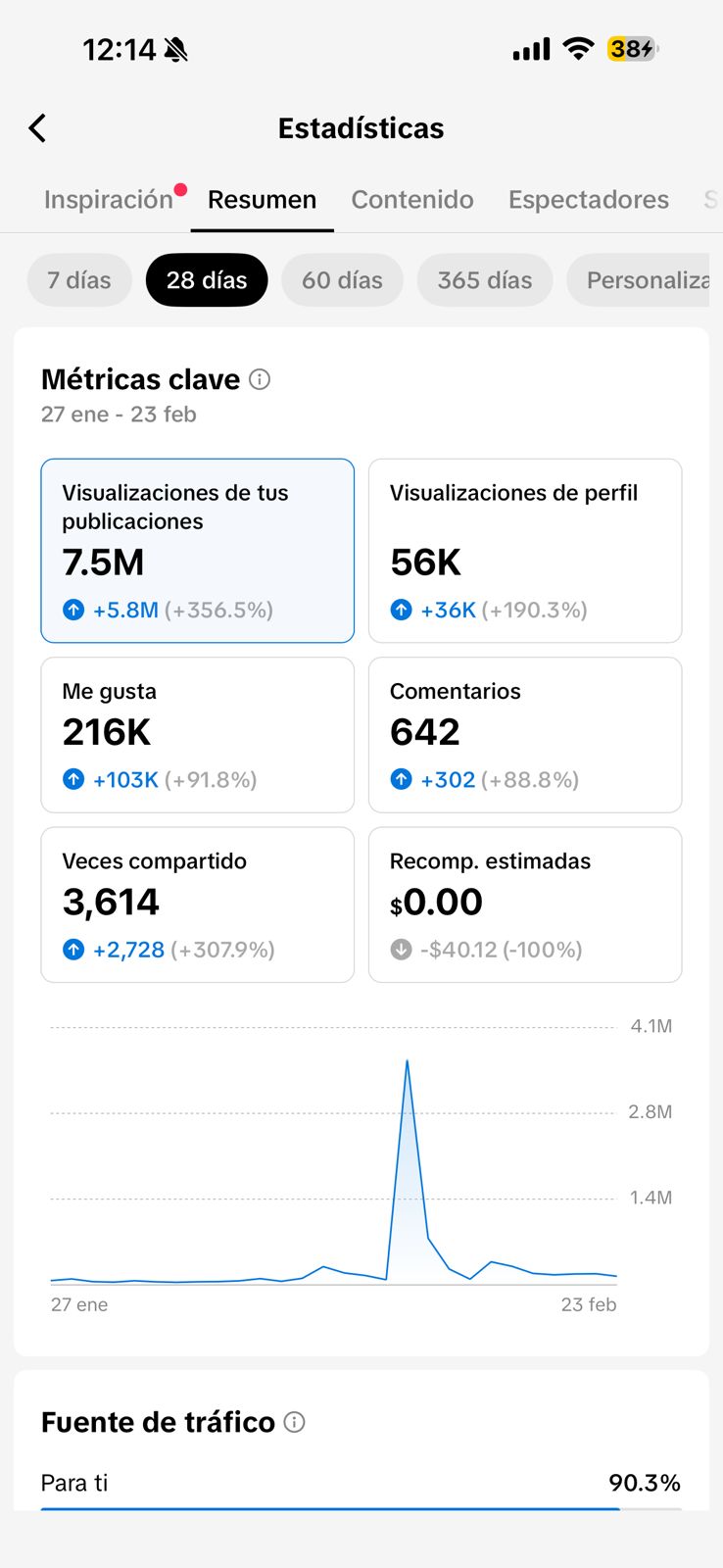723x1568 pixels.
Task: Show the Visualizaciones de perfil metric
Action: tap(524, 551)
